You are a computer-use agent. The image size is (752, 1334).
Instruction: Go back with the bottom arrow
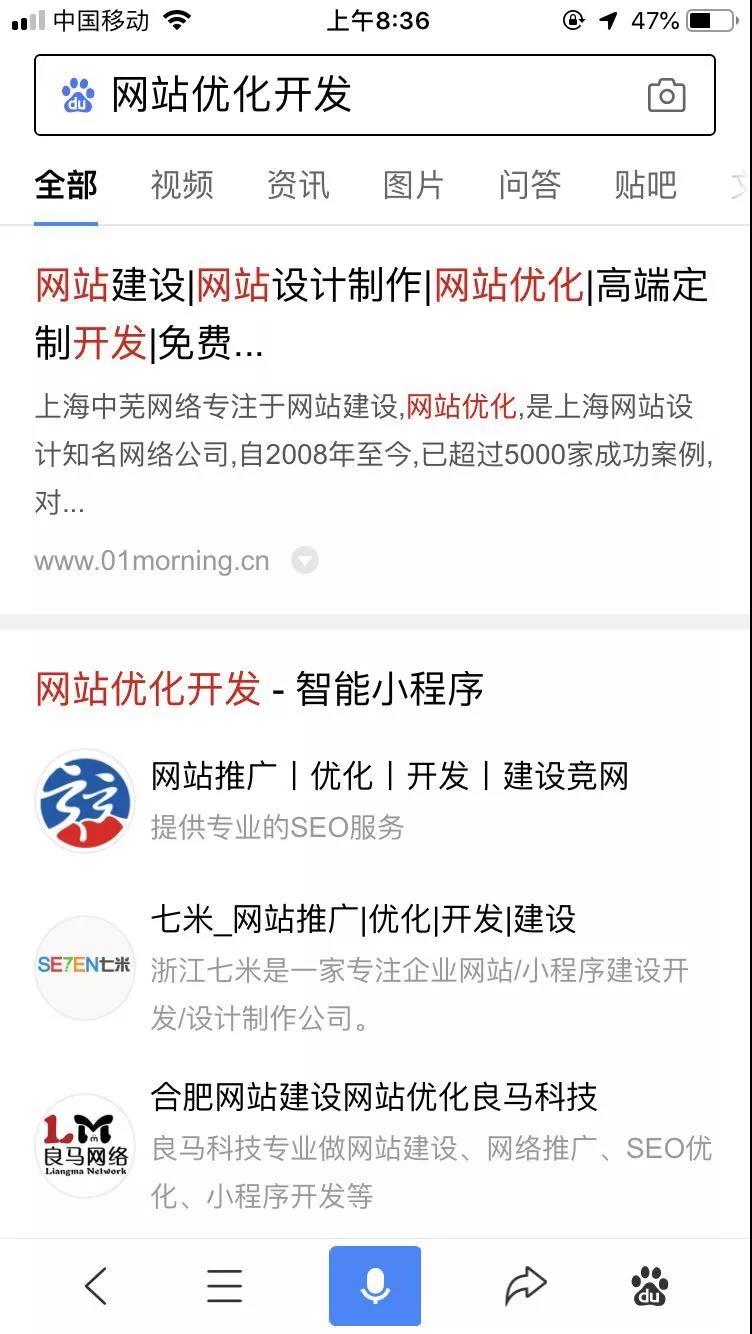coord(96,1285)
